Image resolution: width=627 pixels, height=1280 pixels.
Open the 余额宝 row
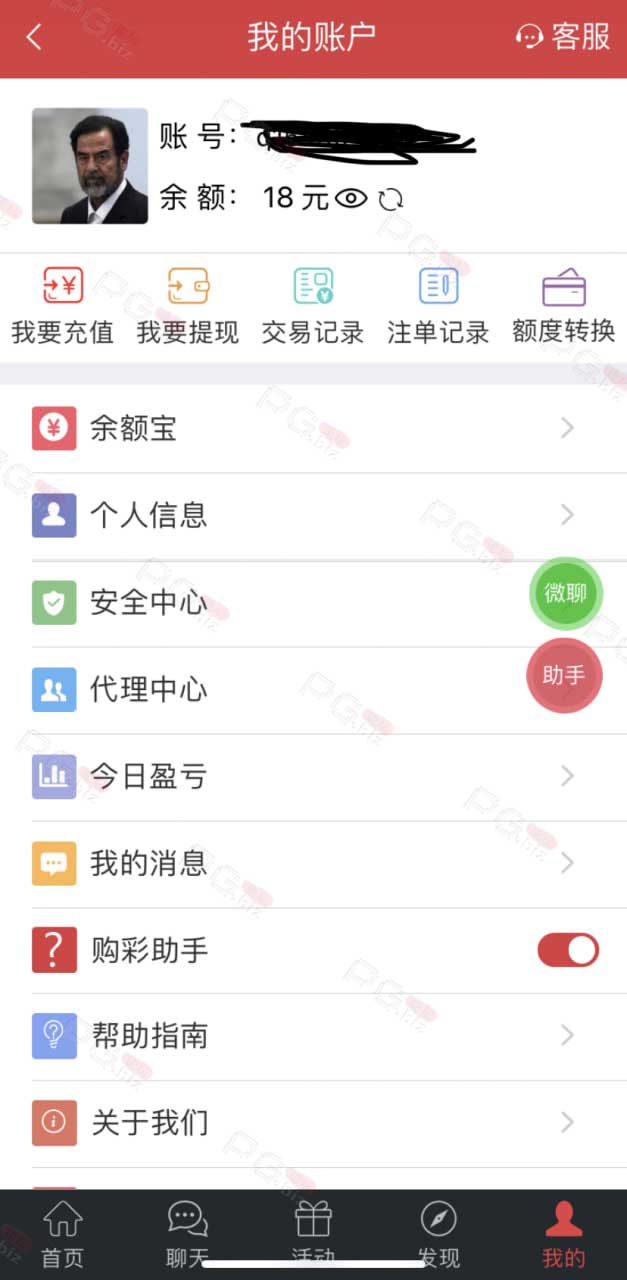[313, 429]
